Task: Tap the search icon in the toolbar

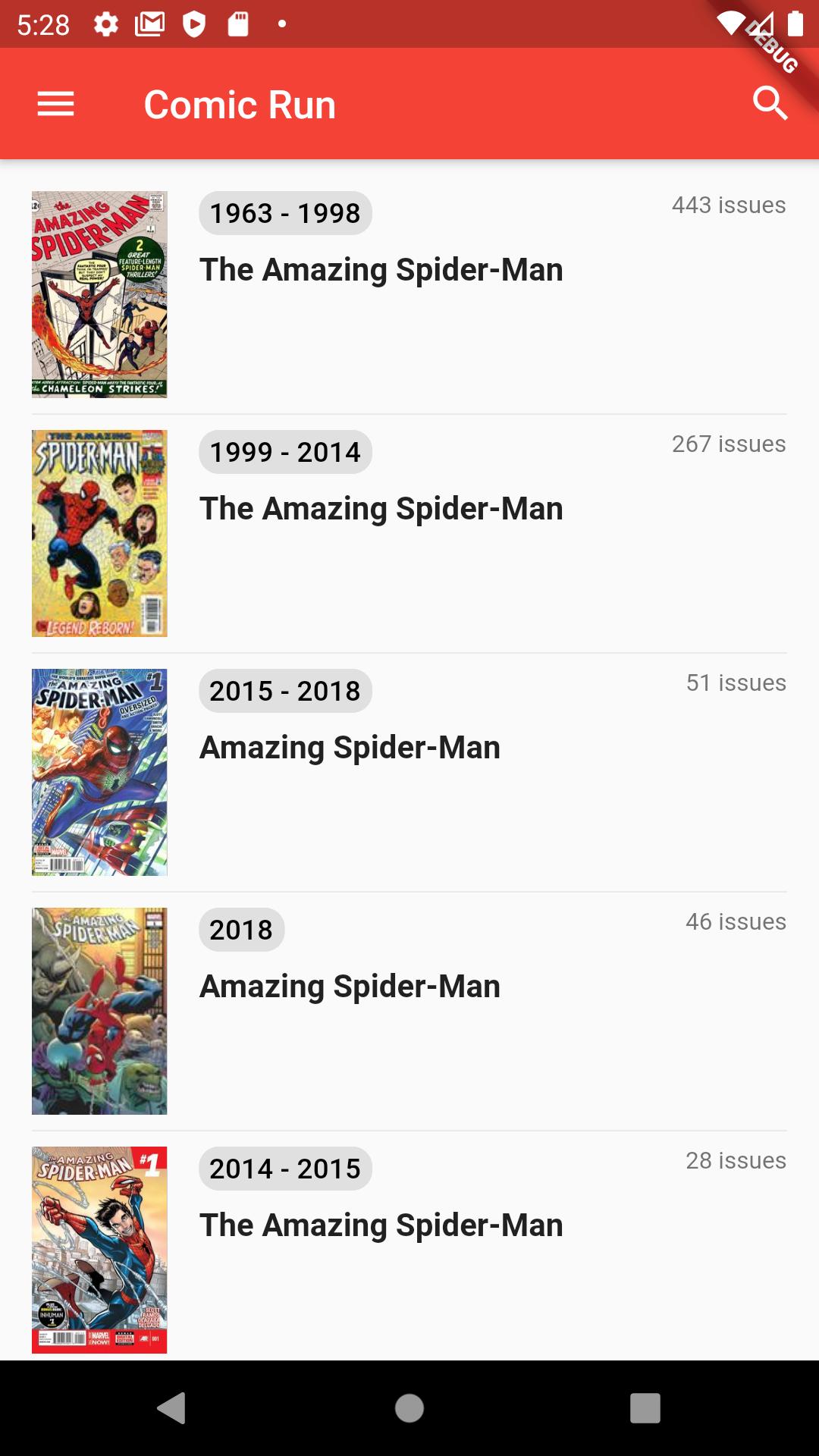Action: pyautogui.click(x=770, y=104)
